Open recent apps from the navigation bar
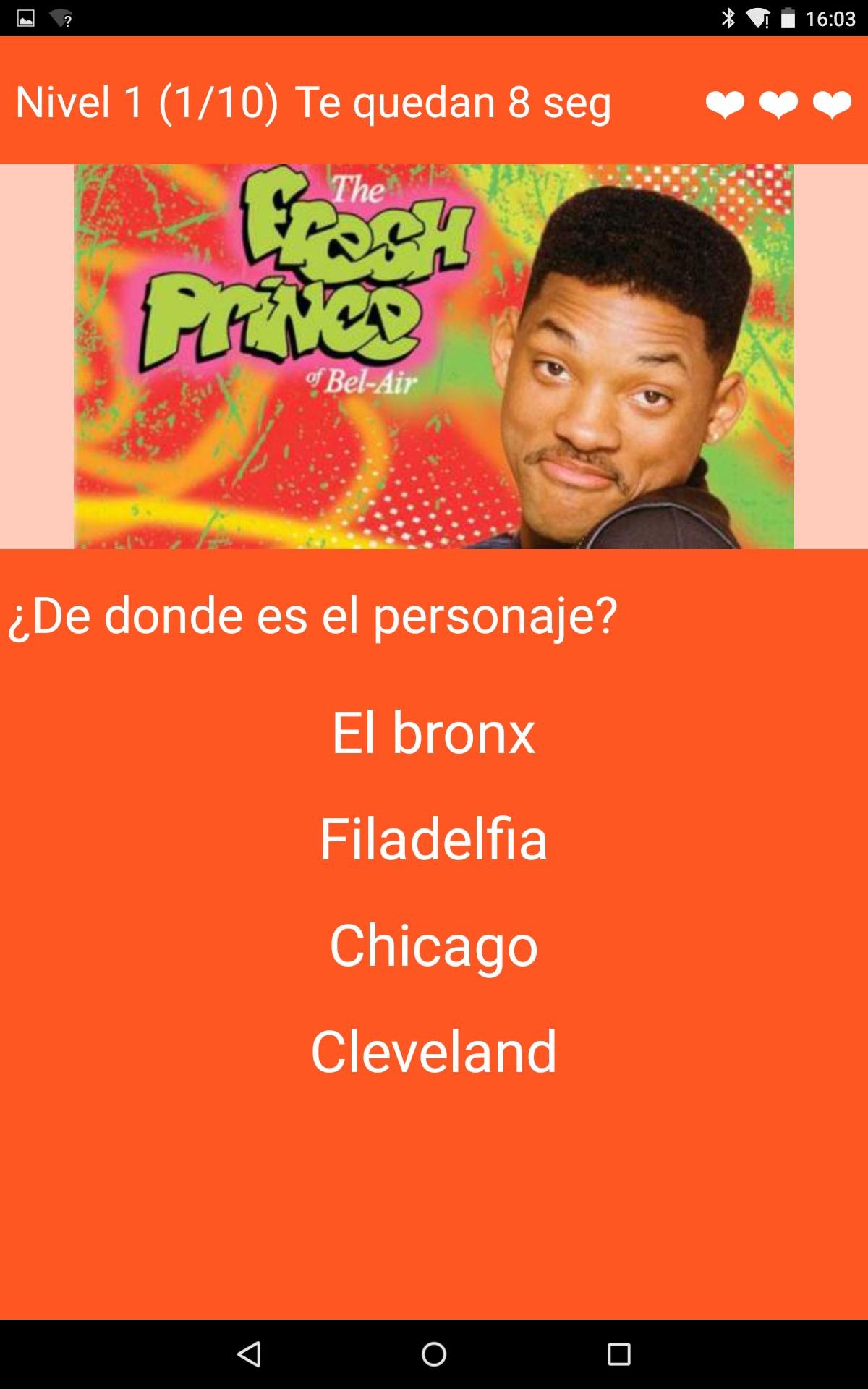868x1389 pixels. click(618, 1354)
